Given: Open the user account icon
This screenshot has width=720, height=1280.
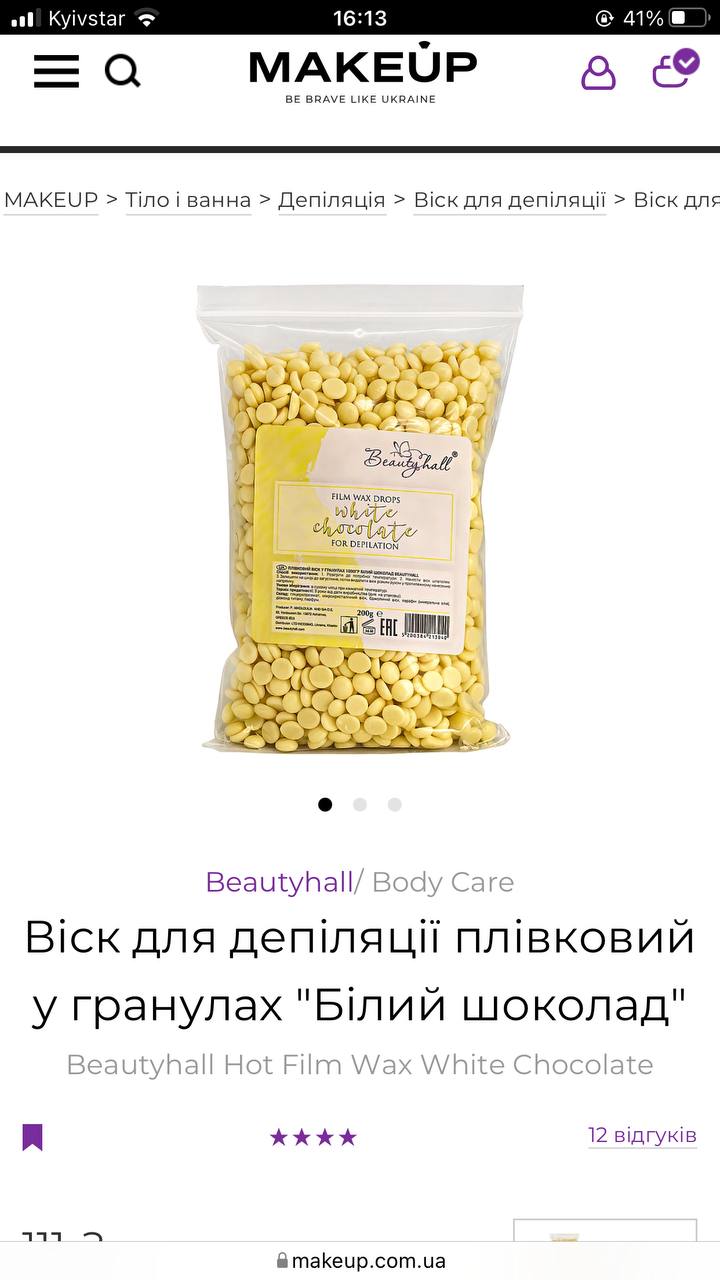Looking at the screenshot, I should 598,72.
